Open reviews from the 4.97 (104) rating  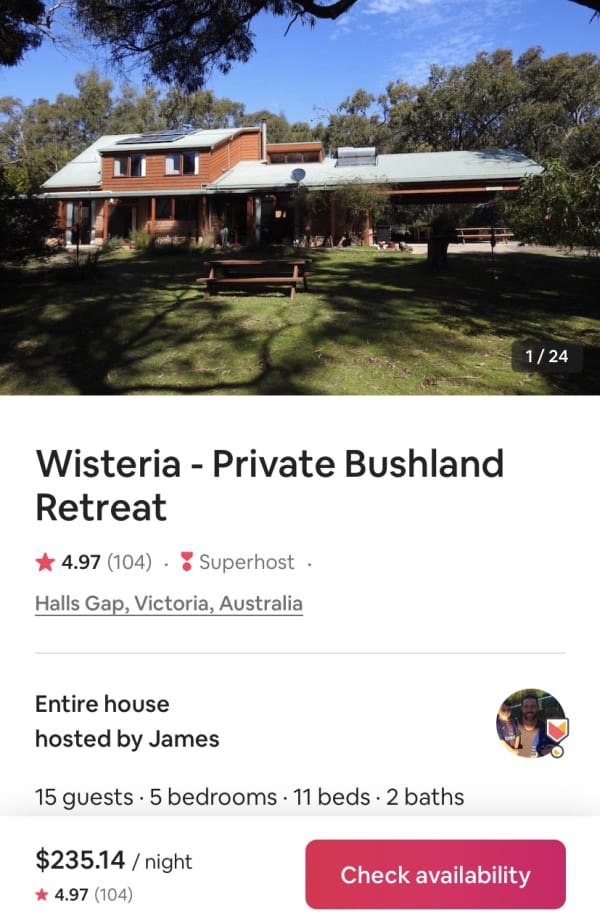(93, 562)
